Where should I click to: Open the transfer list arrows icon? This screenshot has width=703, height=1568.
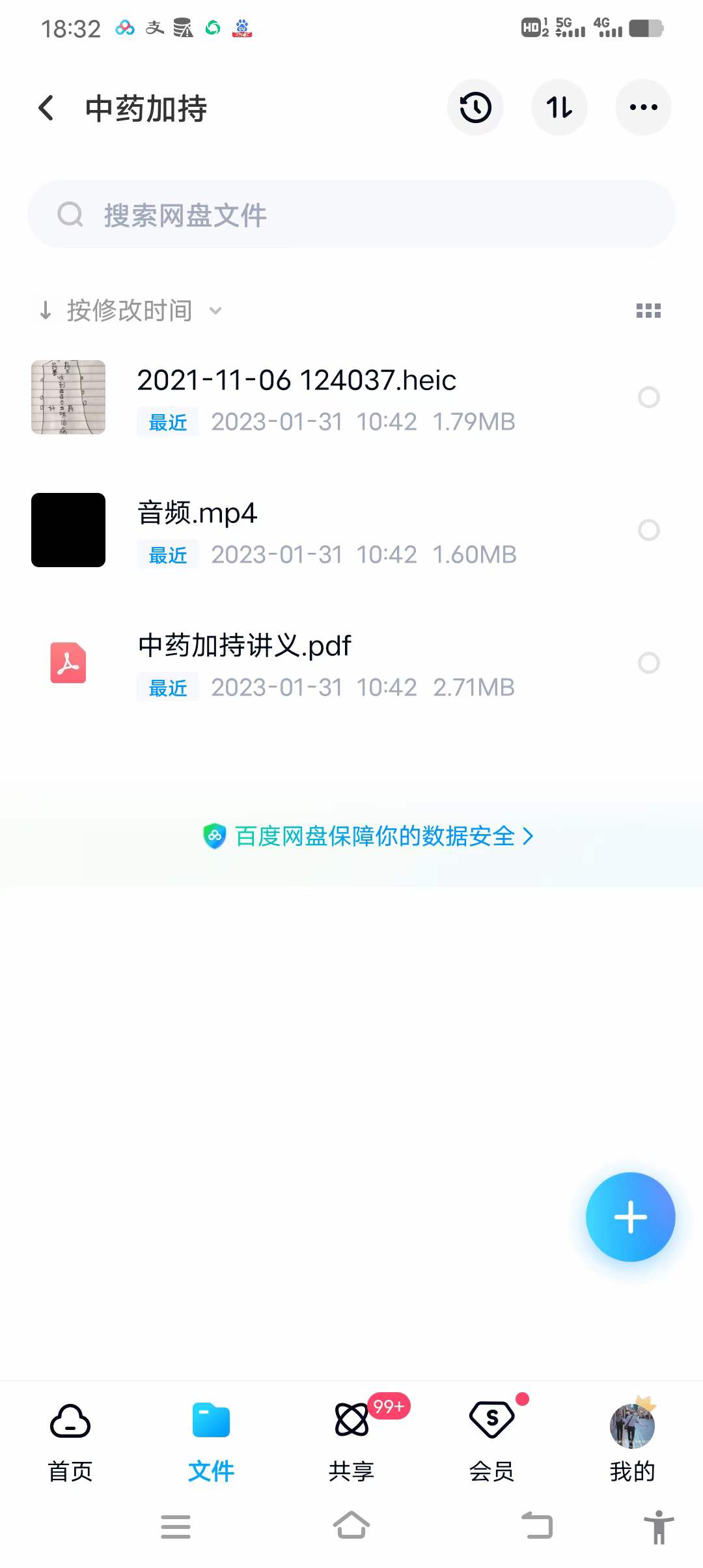coord(559,108)
